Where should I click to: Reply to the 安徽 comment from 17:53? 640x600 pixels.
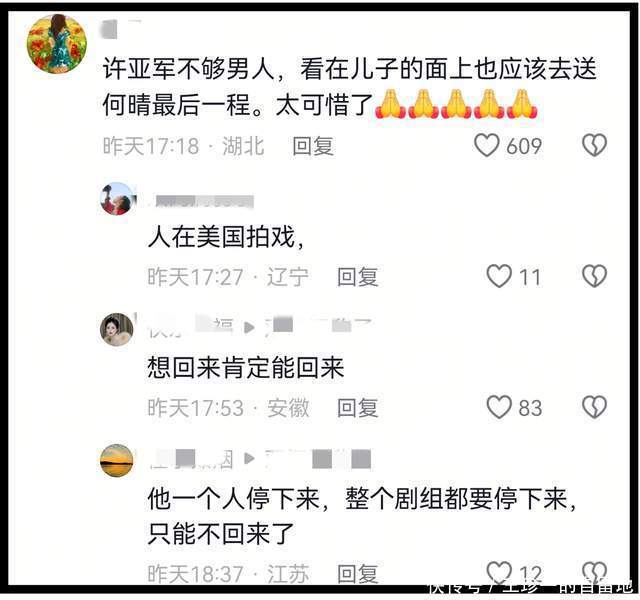tap(357, 407)
